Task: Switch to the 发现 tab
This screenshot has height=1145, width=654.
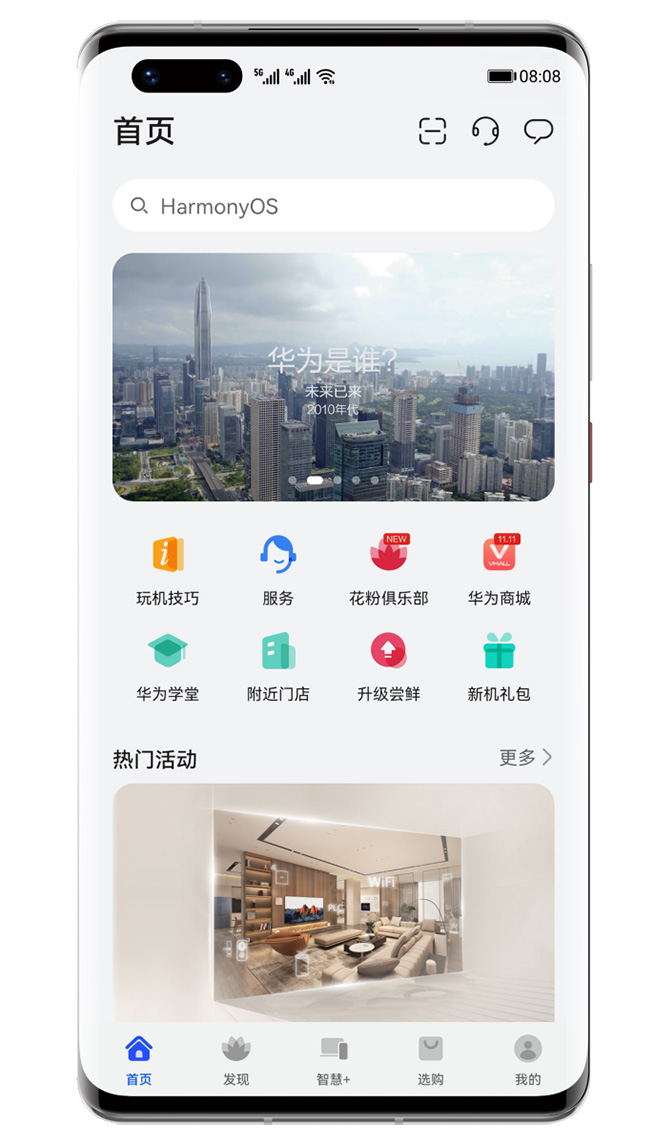Action: [236, 1060]
